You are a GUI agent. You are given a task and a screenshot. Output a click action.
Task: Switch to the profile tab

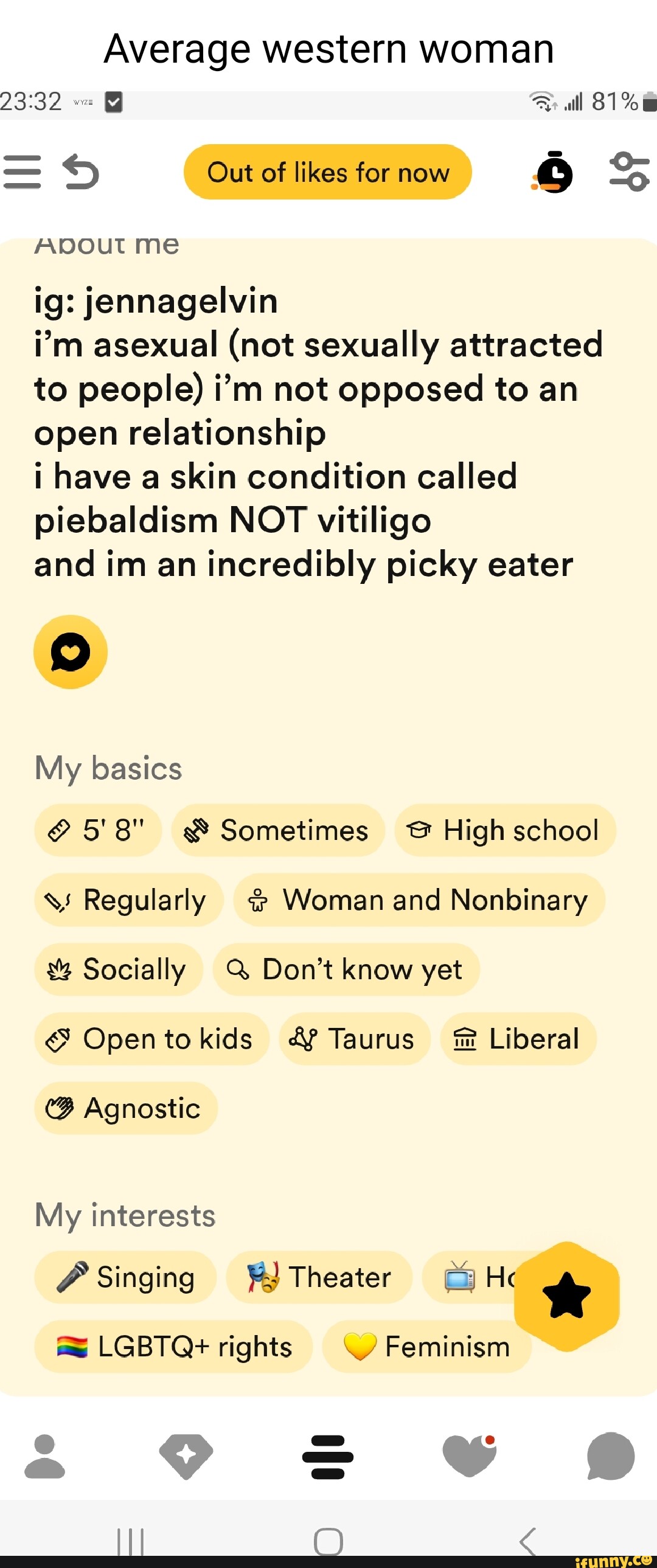coord(45,1456)
